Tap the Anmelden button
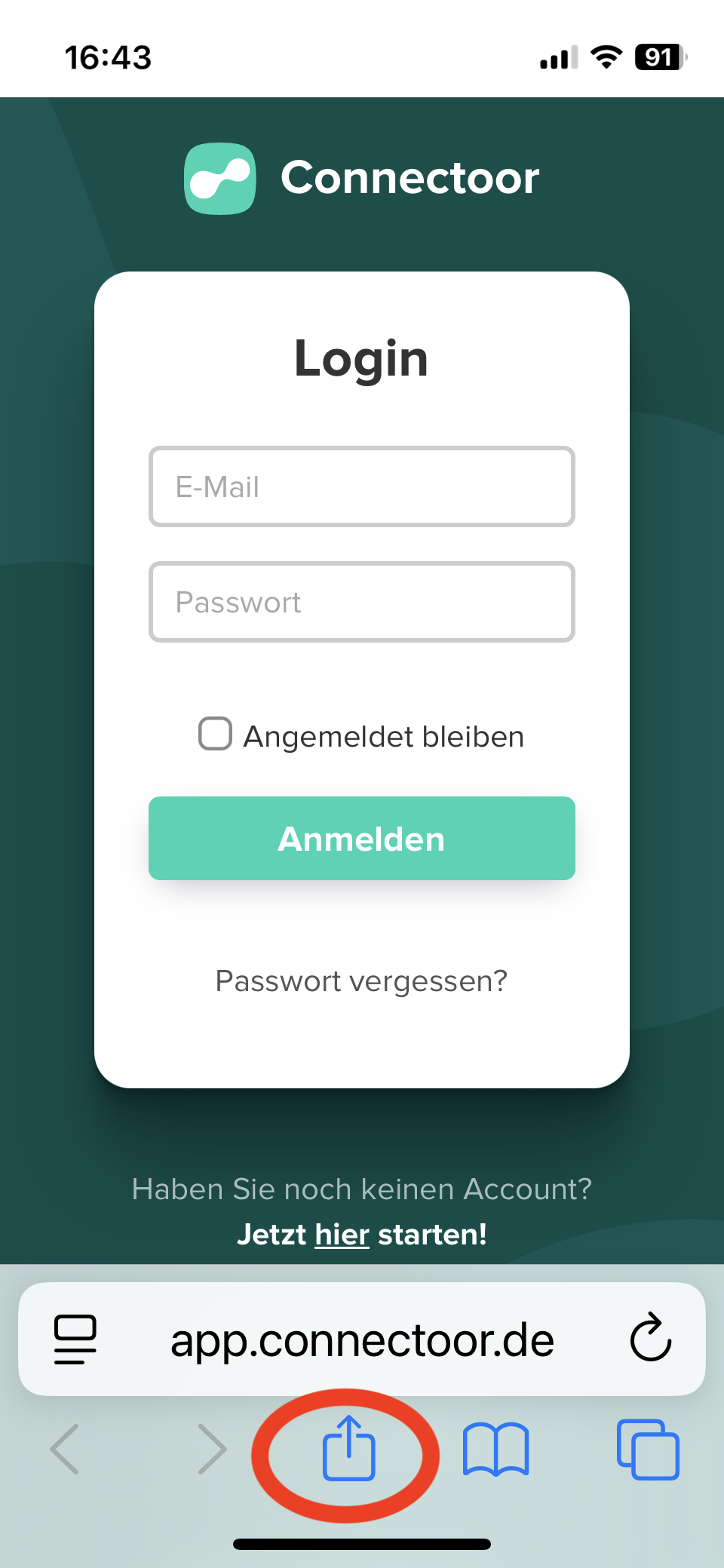Image resolution: width=724 pixels, height=1568 pixels. click(362, 839)
